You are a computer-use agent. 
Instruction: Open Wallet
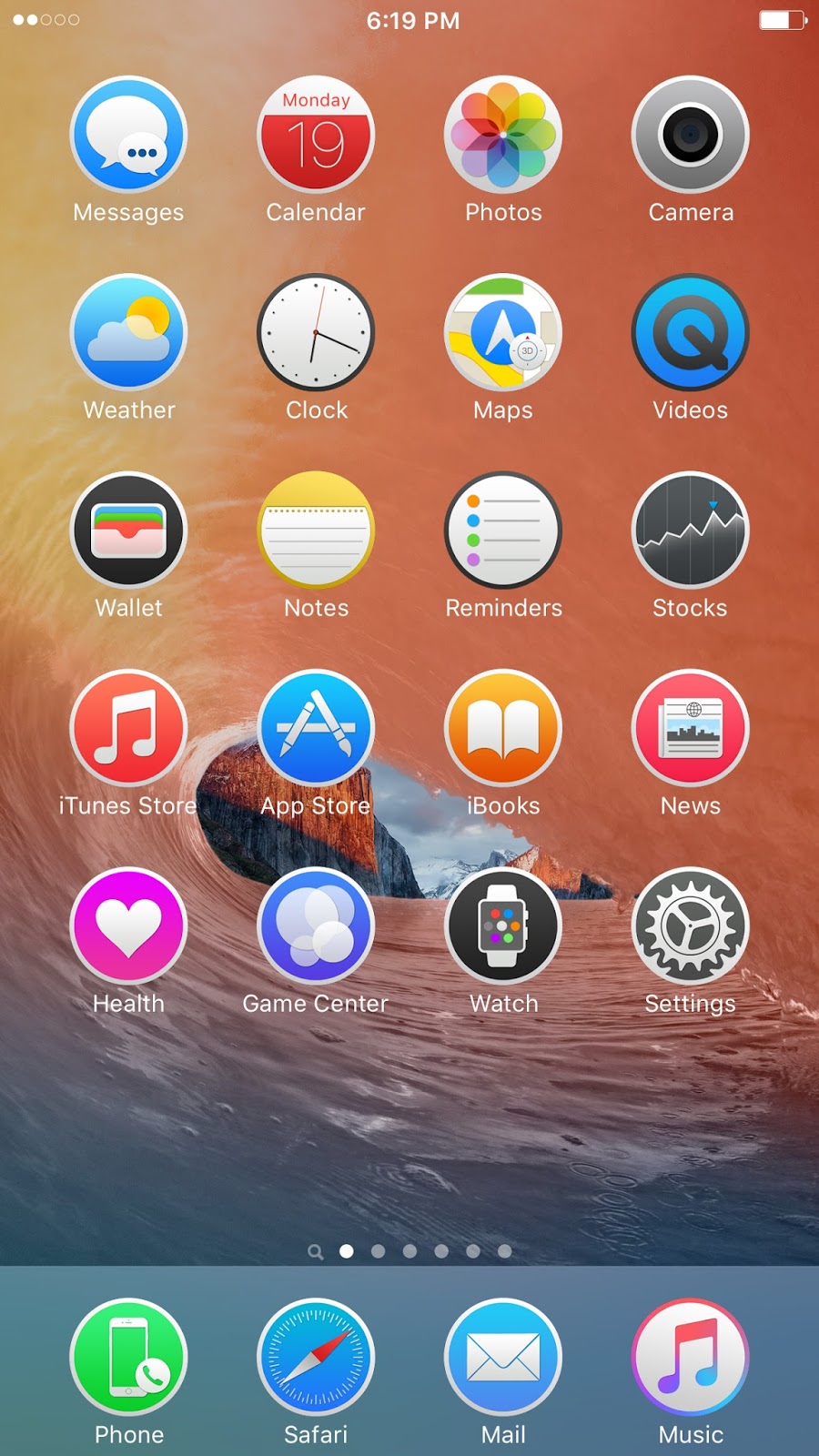(x=128, y=530)
